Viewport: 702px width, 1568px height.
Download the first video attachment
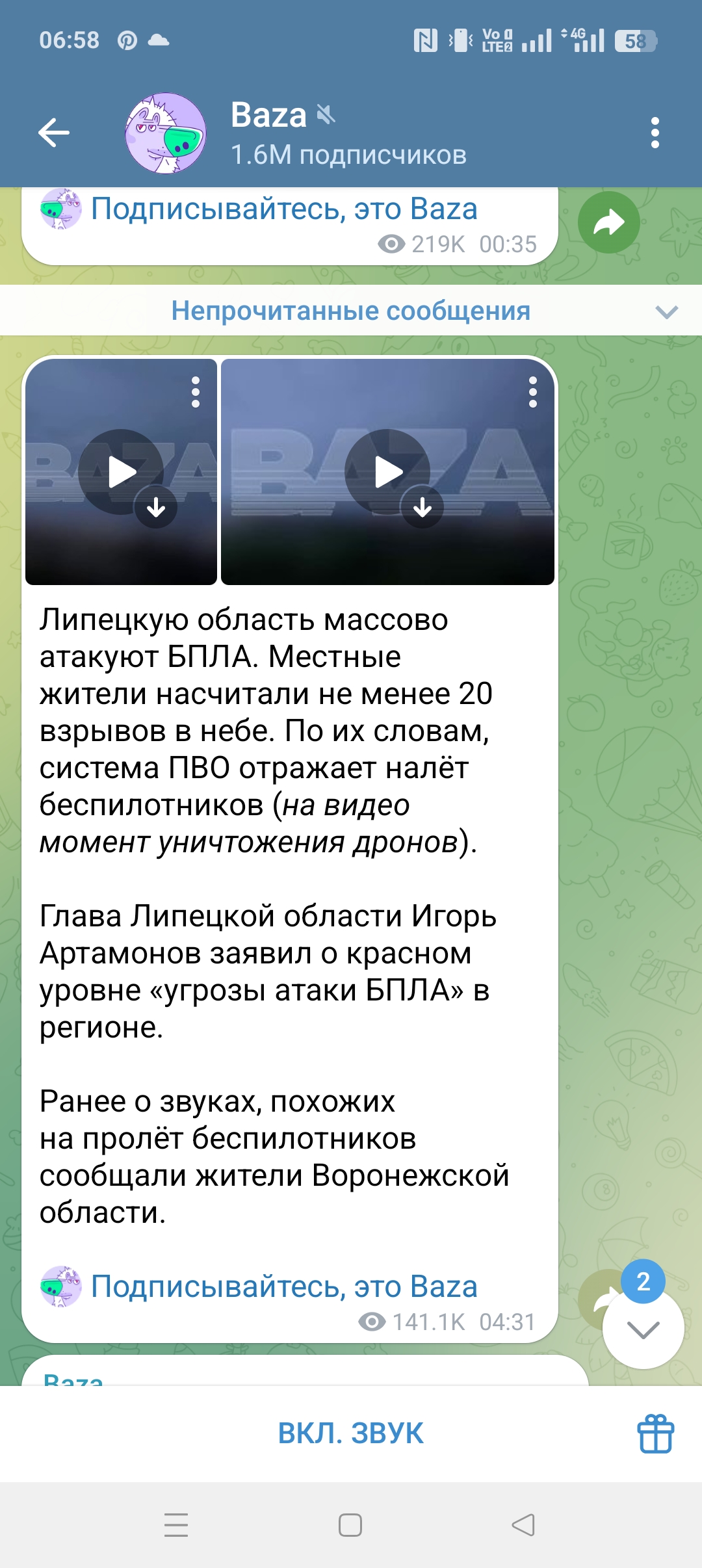156,507
